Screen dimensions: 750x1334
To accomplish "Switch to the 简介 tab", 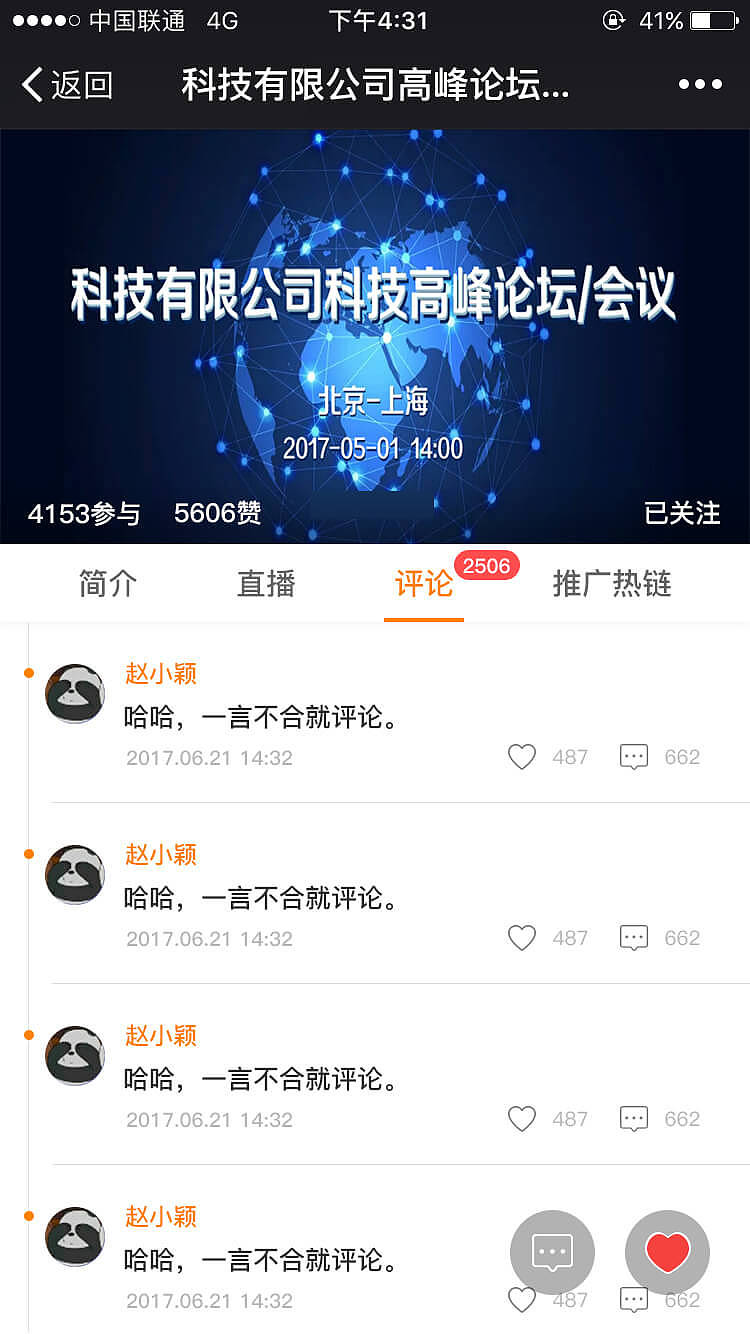I will click(x=107, y=584).
